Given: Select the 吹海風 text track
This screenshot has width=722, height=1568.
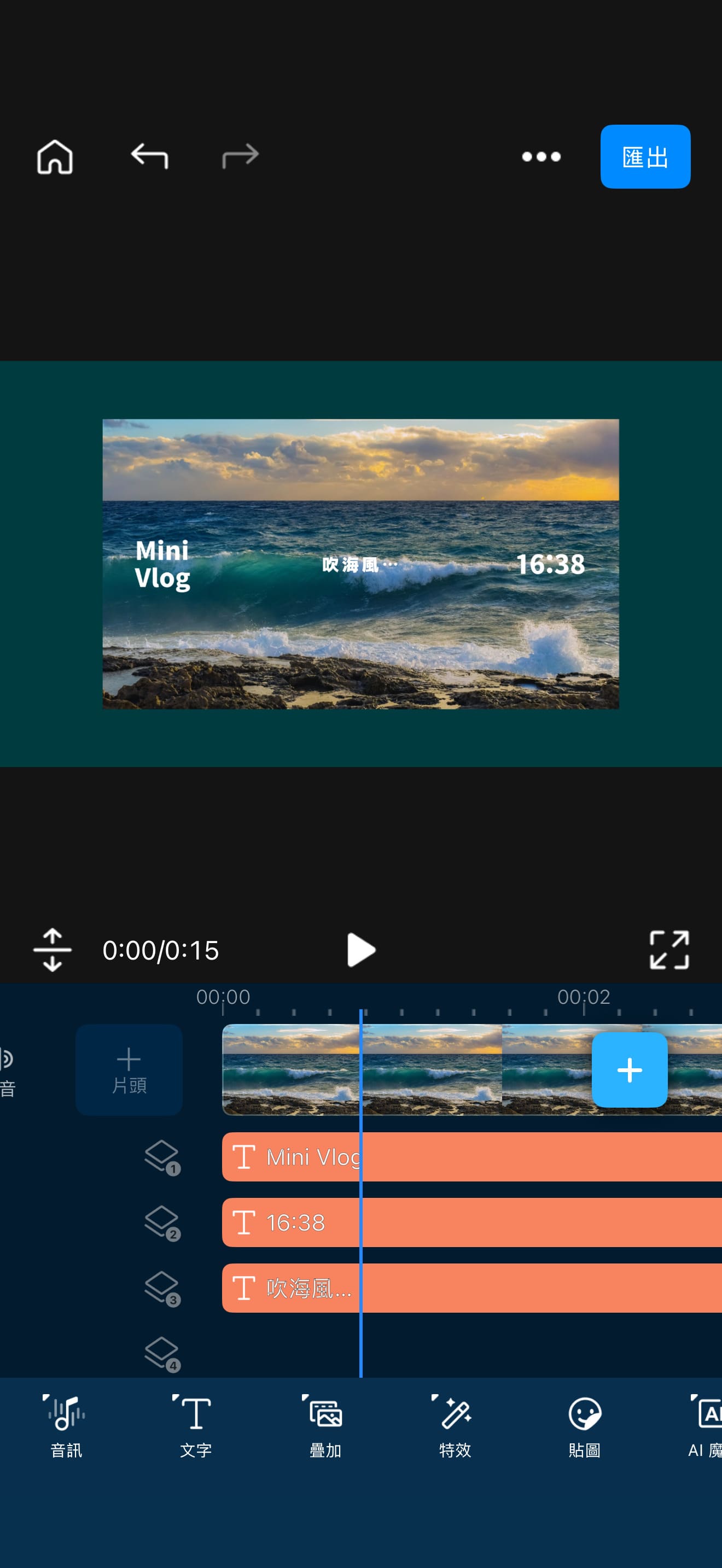Looking at the screenshot, I should [487, 1288].
